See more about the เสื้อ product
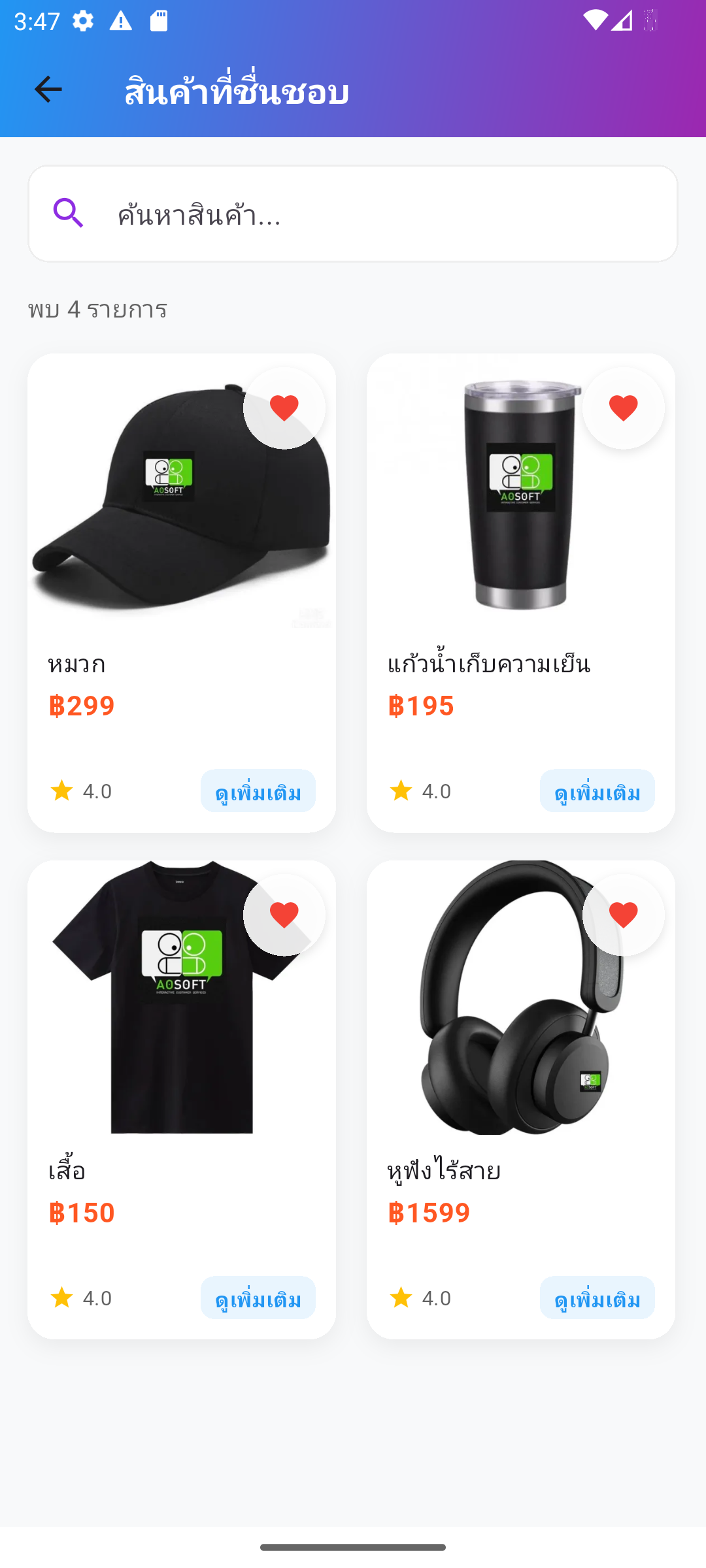Image resolution: width=706 pixels, height=1568 pixels. pos(258,1298)
